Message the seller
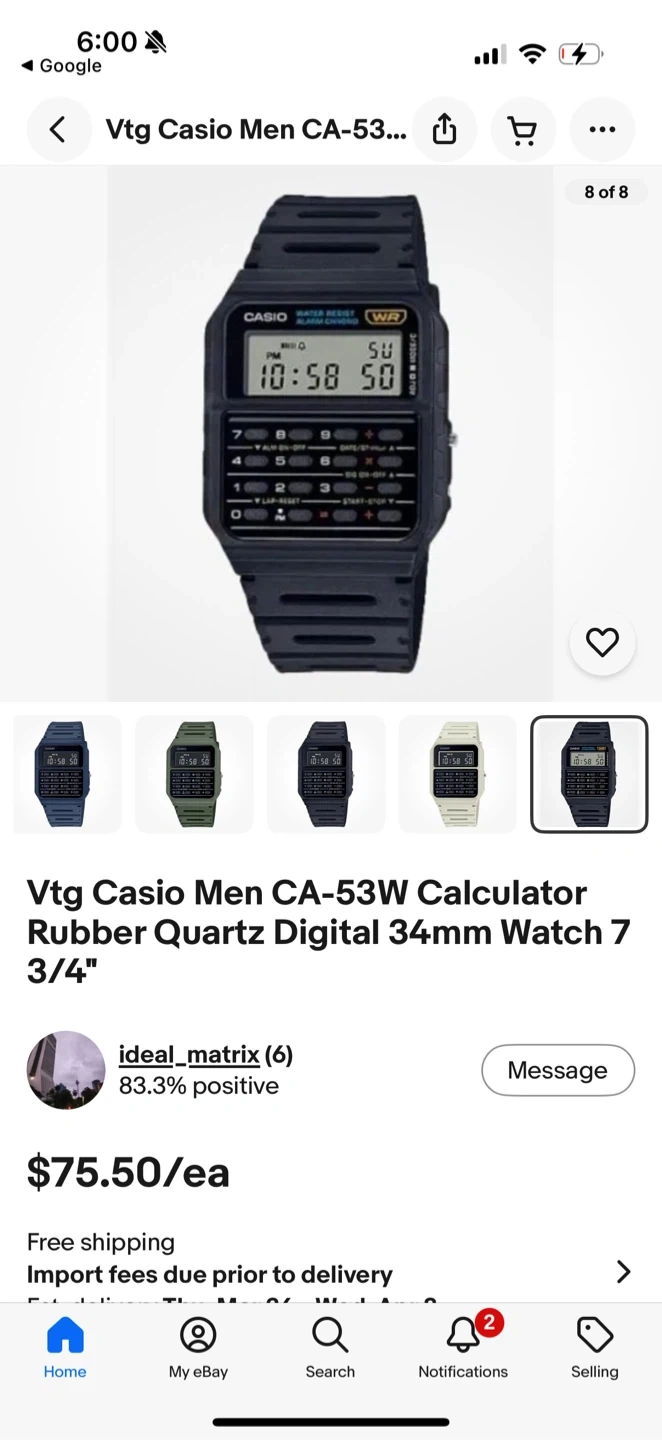 point(557,1070)
